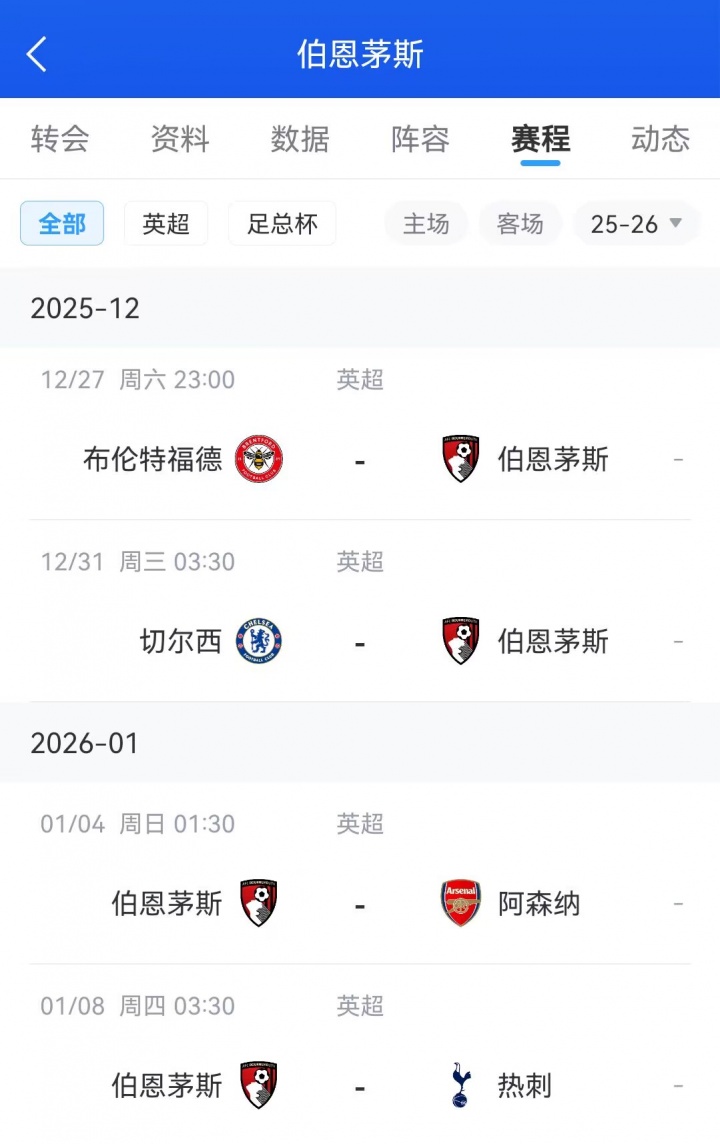The height and width of the screenshot is (1144, 720).
Task: Switch to the 数据 tab
Action: 300,139
